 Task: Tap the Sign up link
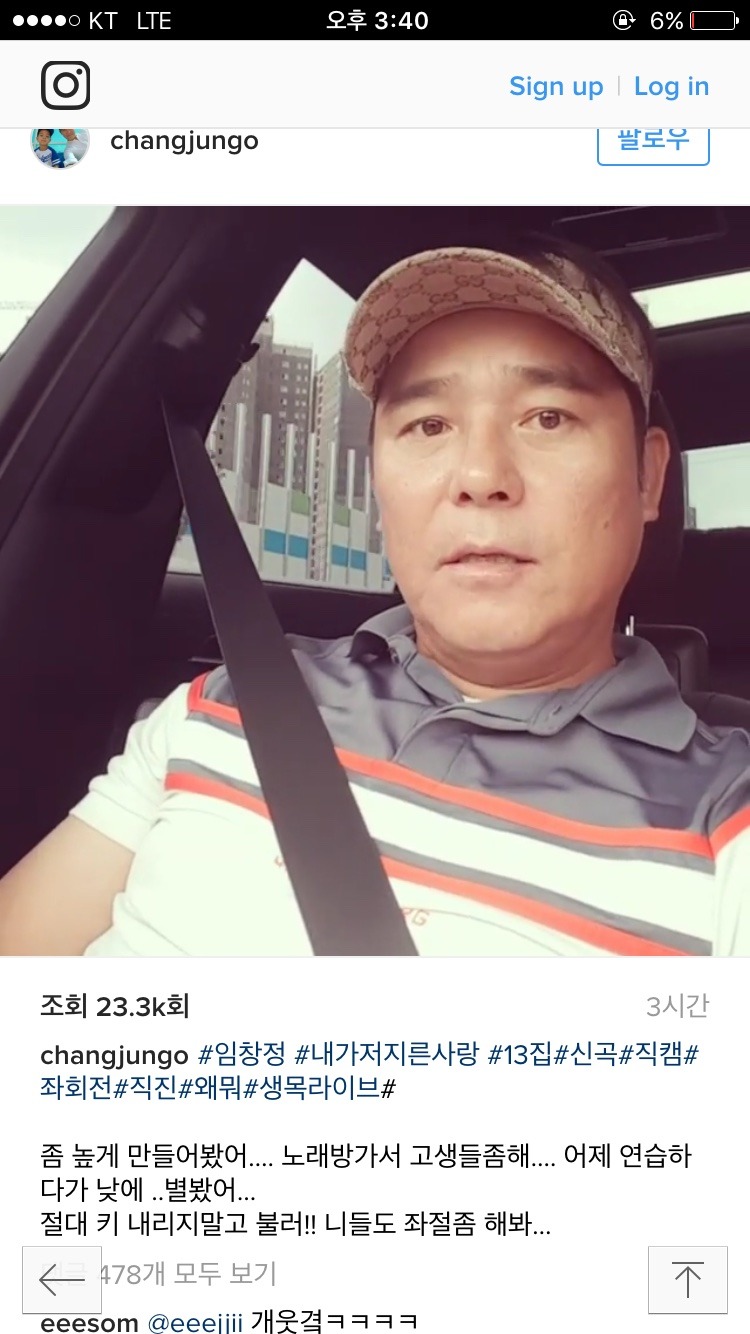[556, 87]
